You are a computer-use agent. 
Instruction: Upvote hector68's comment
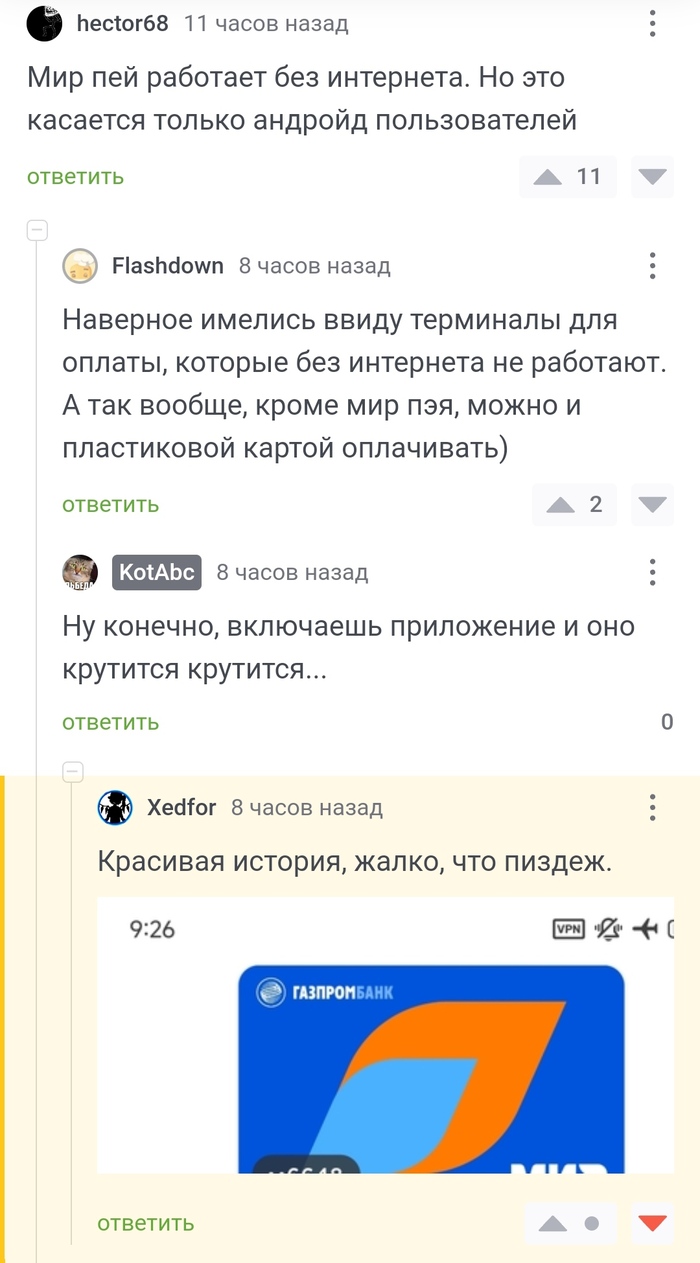click(548, 177)
